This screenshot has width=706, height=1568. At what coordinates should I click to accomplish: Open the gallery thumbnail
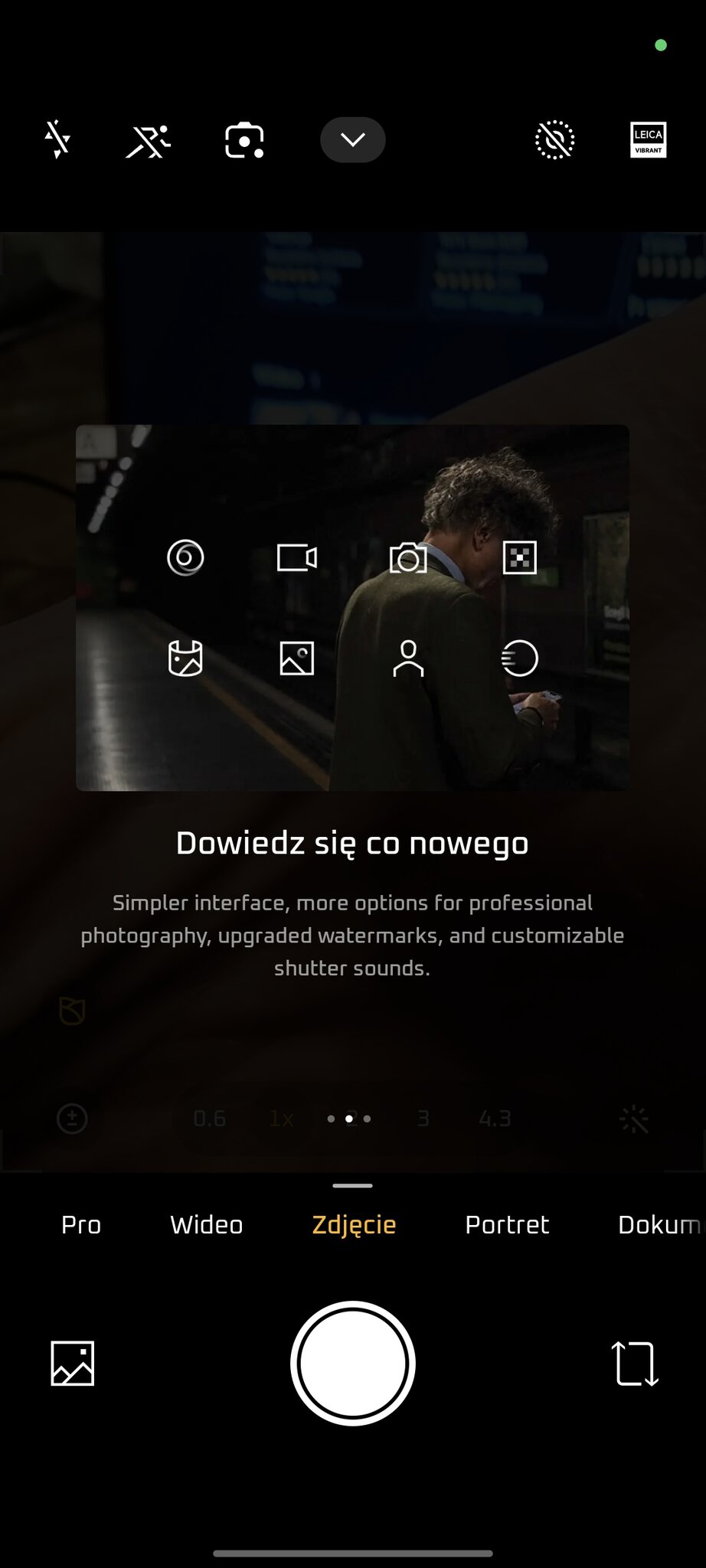pyautogui.click(x=73, y=1364)
